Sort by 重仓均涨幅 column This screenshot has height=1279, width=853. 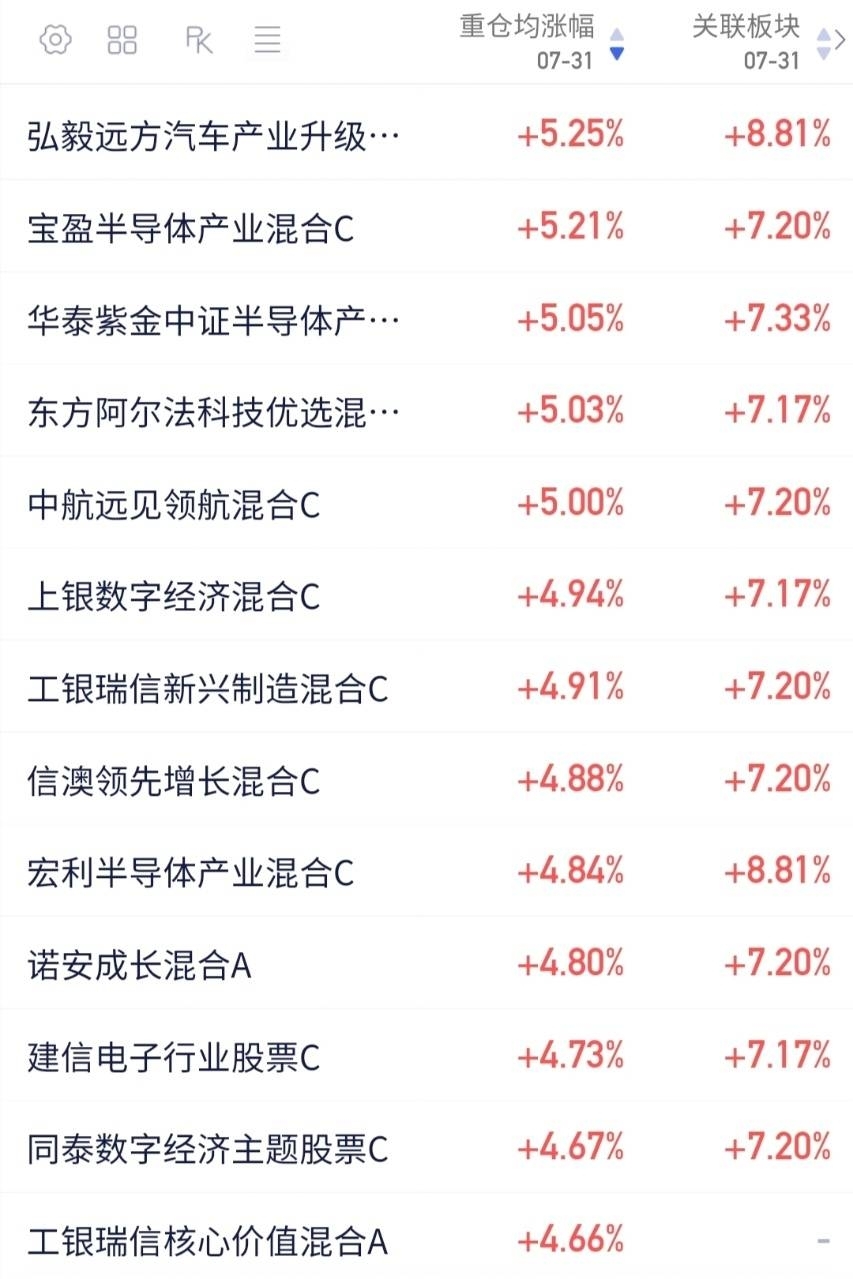coord(541,41)
